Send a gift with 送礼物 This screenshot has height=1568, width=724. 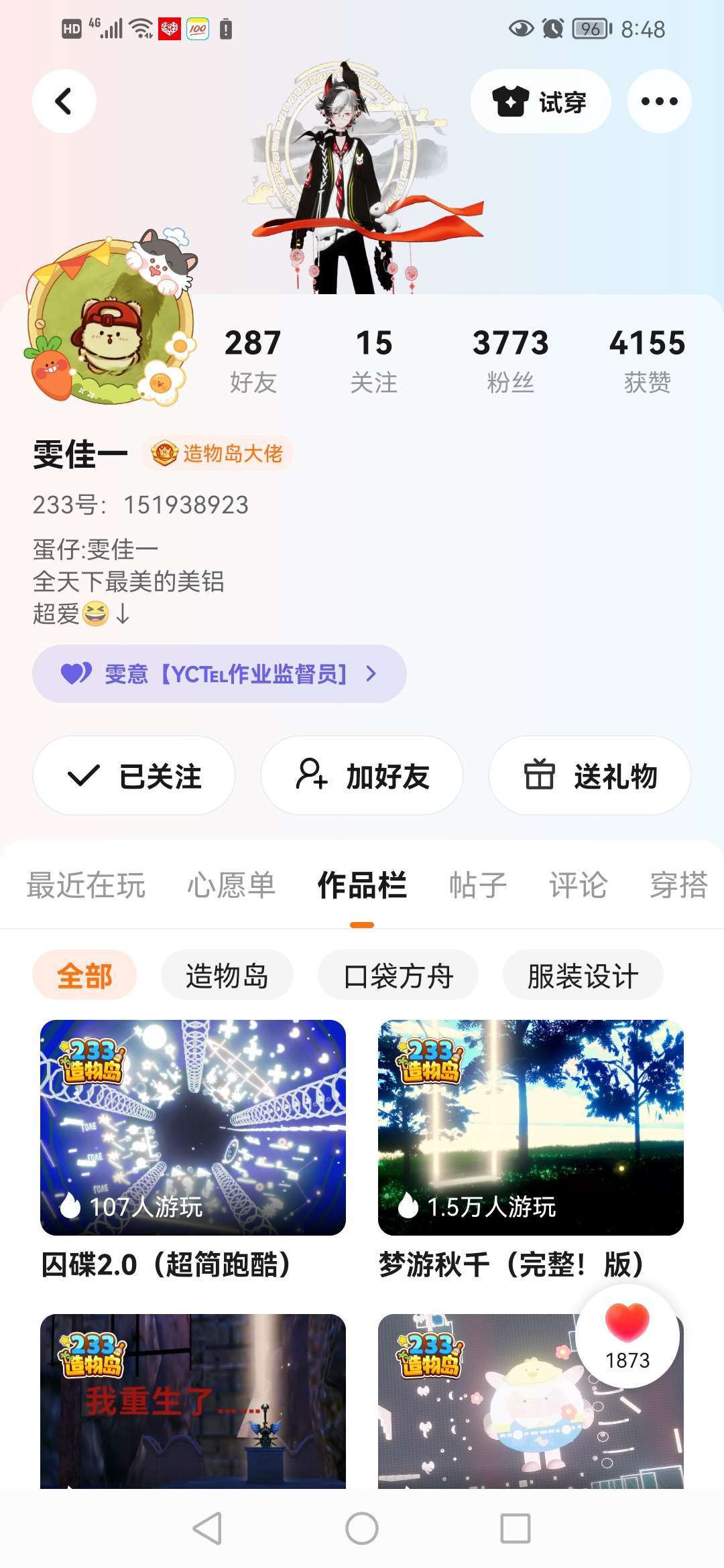coord(590,776)
